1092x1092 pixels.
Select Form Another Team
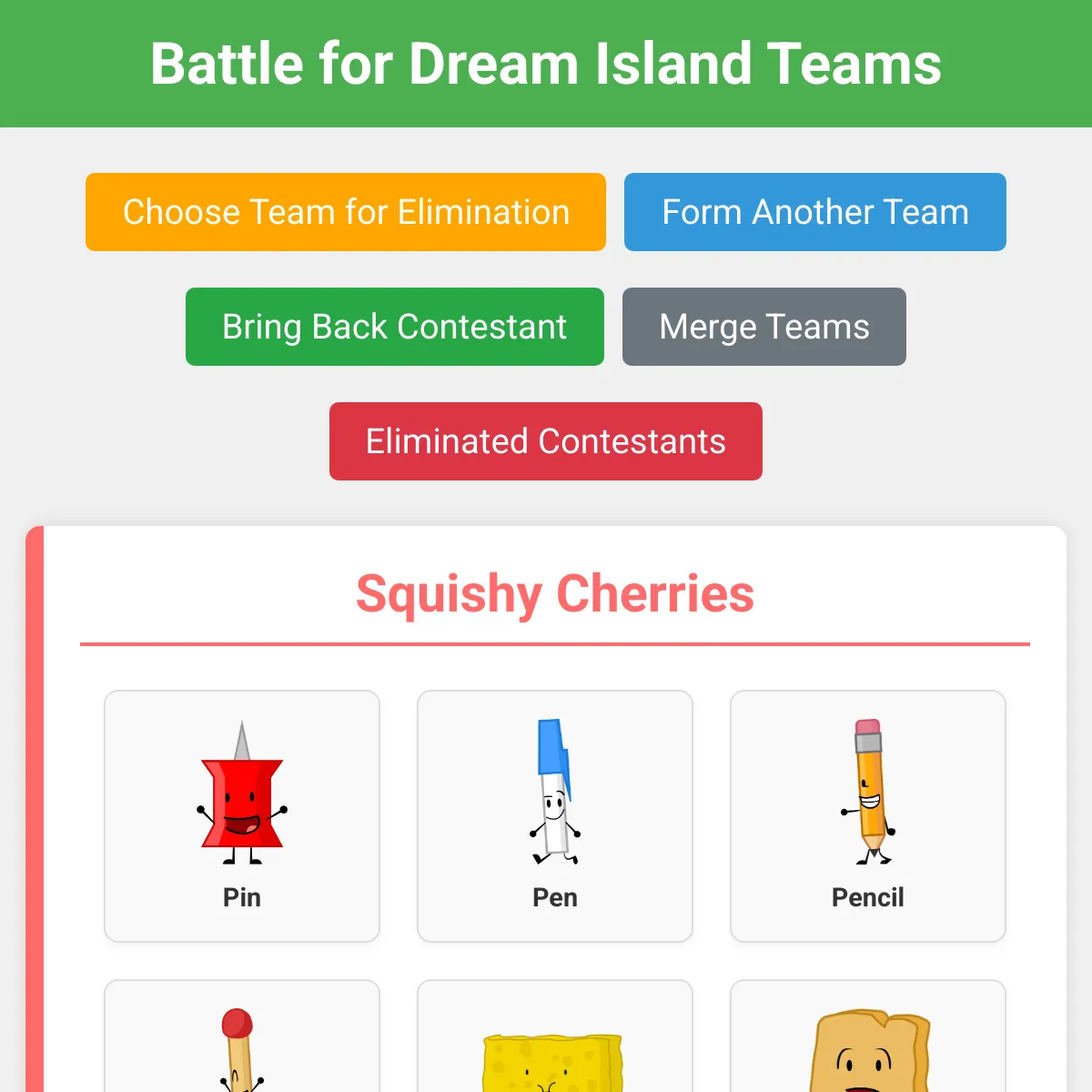[814, 212]
